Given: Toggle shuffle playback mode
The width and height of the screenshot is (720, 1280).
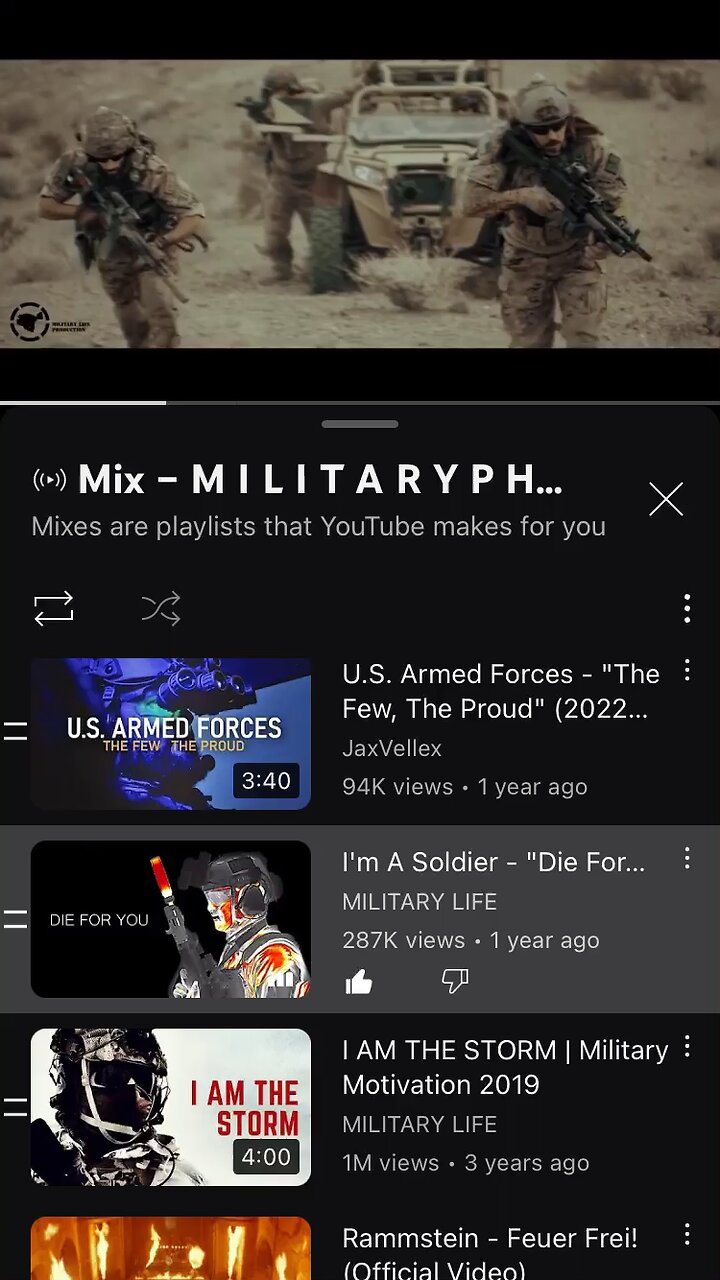Looking at the screenshot, I should (160, 608).
